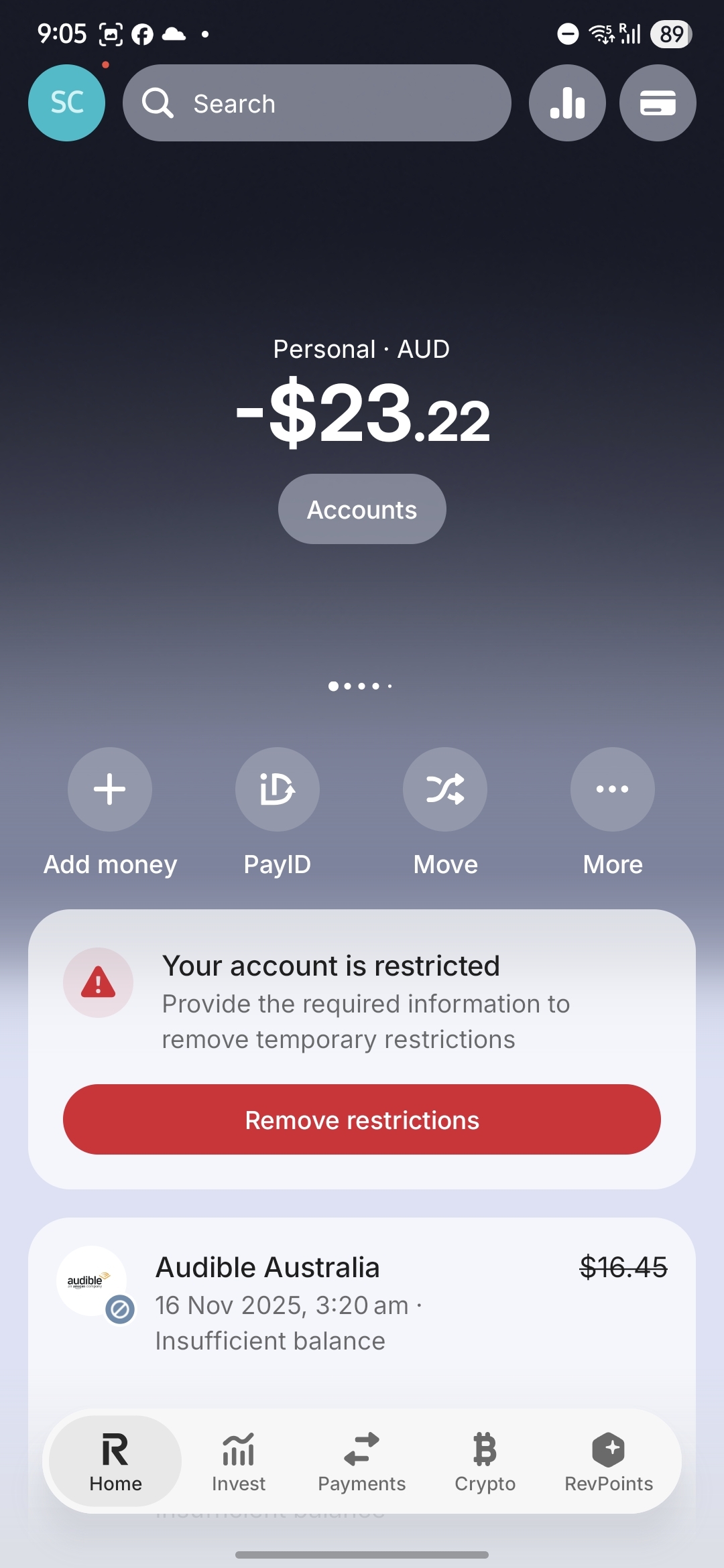Open PayID
724x1568 pixels.
pyautogui.click(x=277, y=789)
